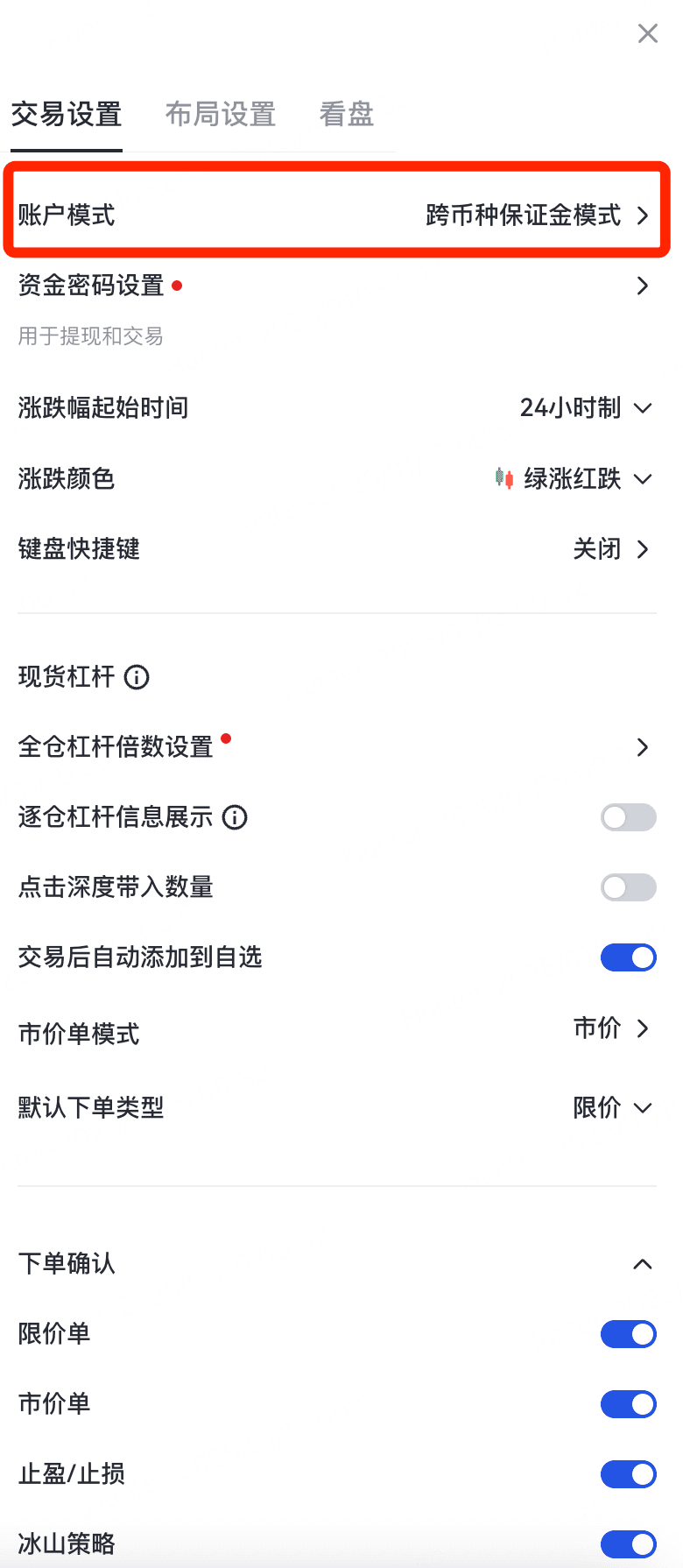This screenshot has height=1568, width=683.
Task: Open 账户模式 account mode settings
Action: point(337,215)
